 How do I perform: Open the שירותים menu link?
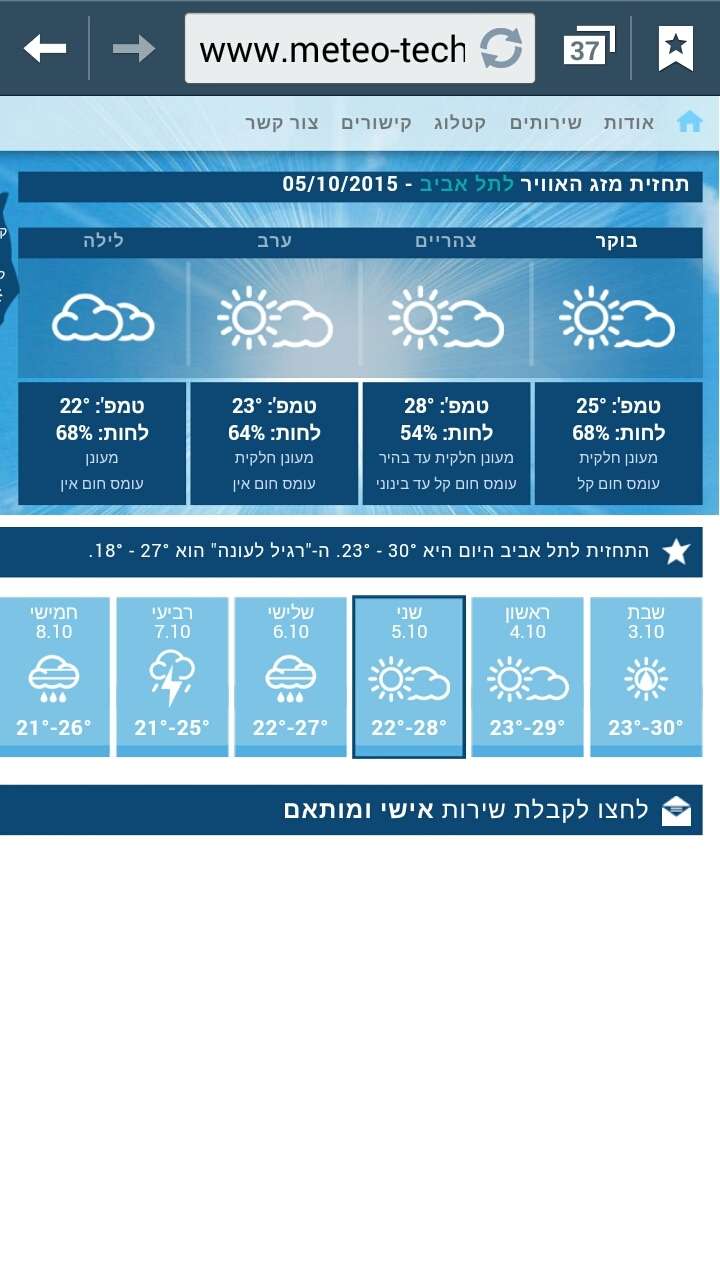point(545,123)
